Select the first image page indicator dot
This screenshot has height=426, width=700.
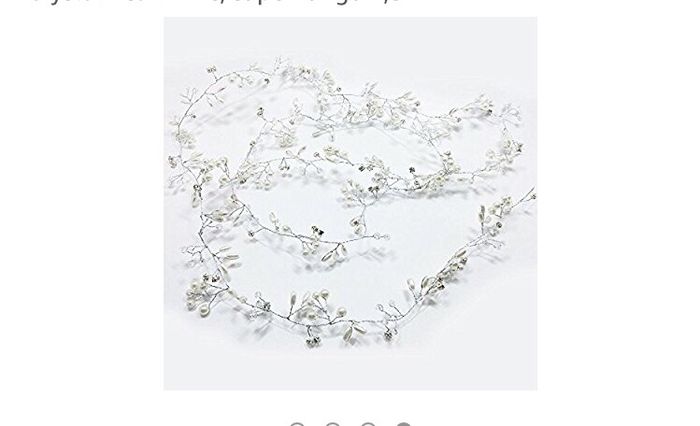[x=297, y=424]
